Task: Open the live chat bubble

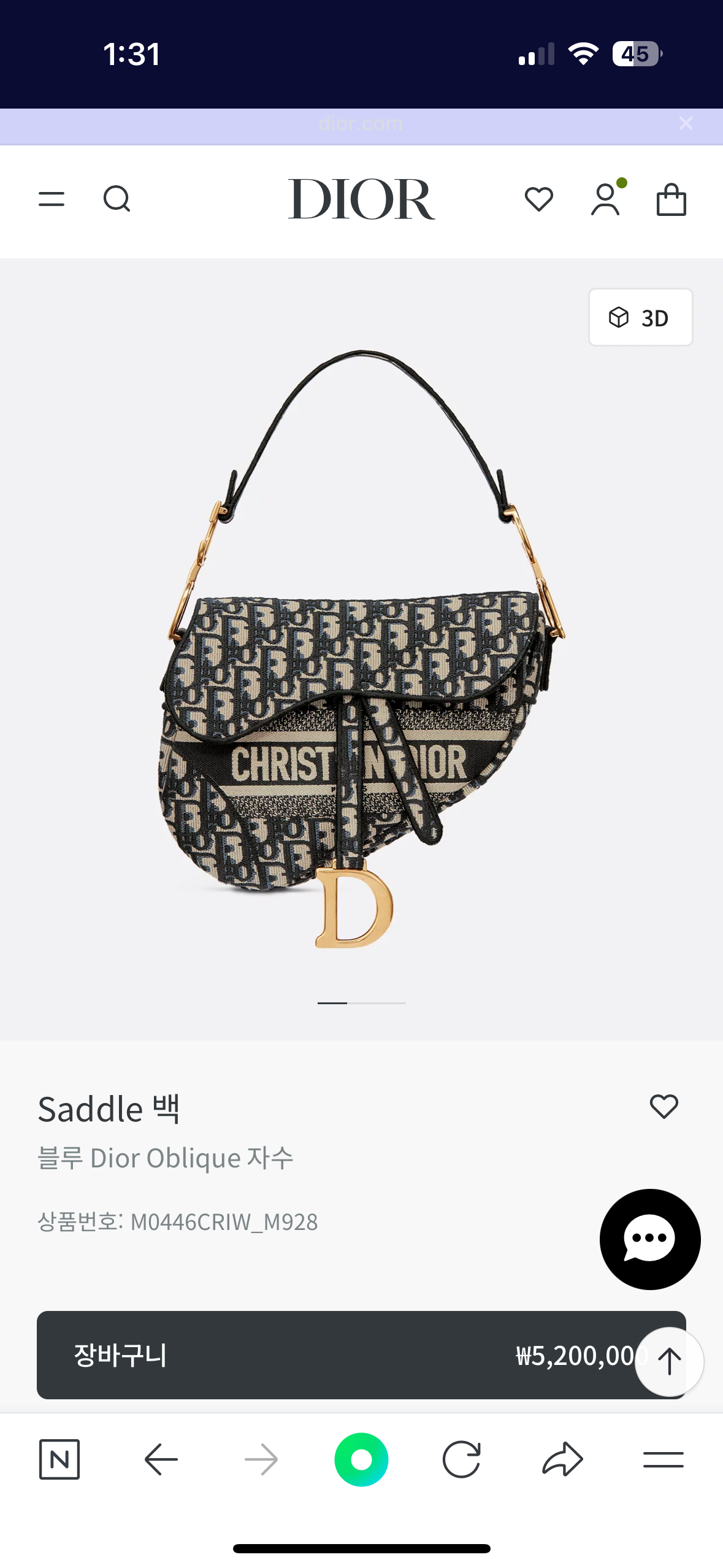Action: click(649, 1239)
